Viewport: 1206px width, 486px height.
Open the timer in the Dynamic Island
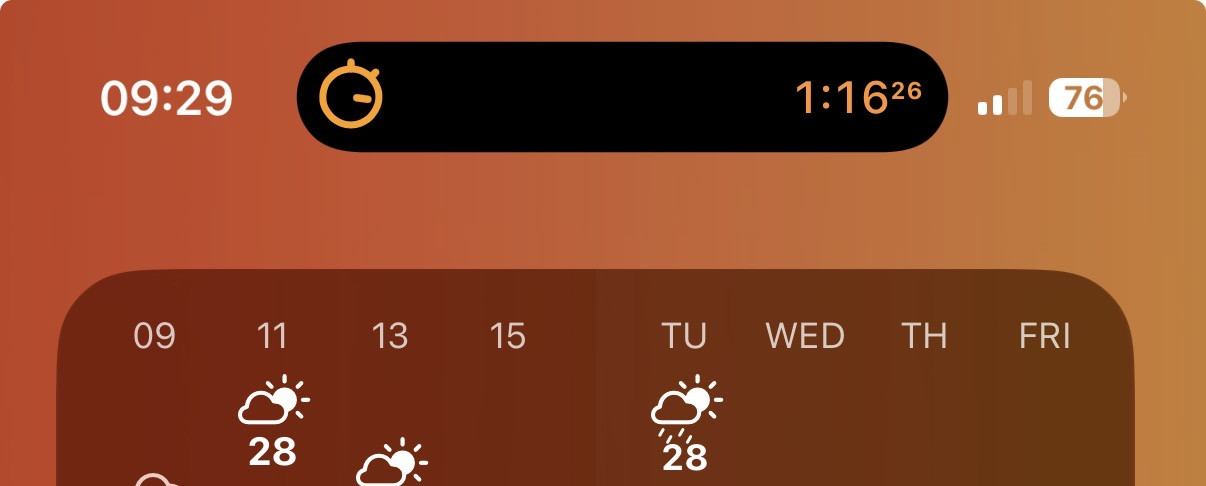[x=620, y=97]
